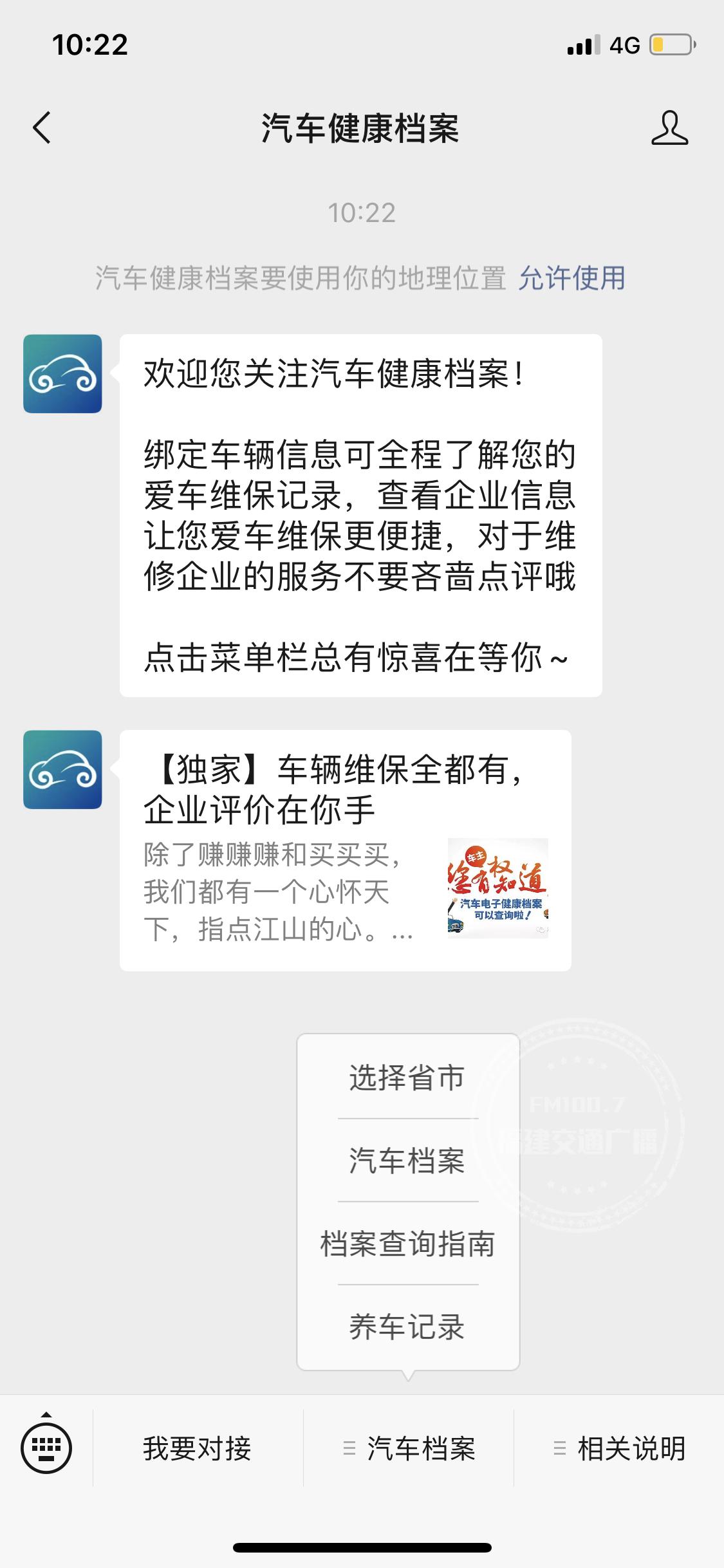
Task: Click the profile person icon top right
Action: coord(671,128)
